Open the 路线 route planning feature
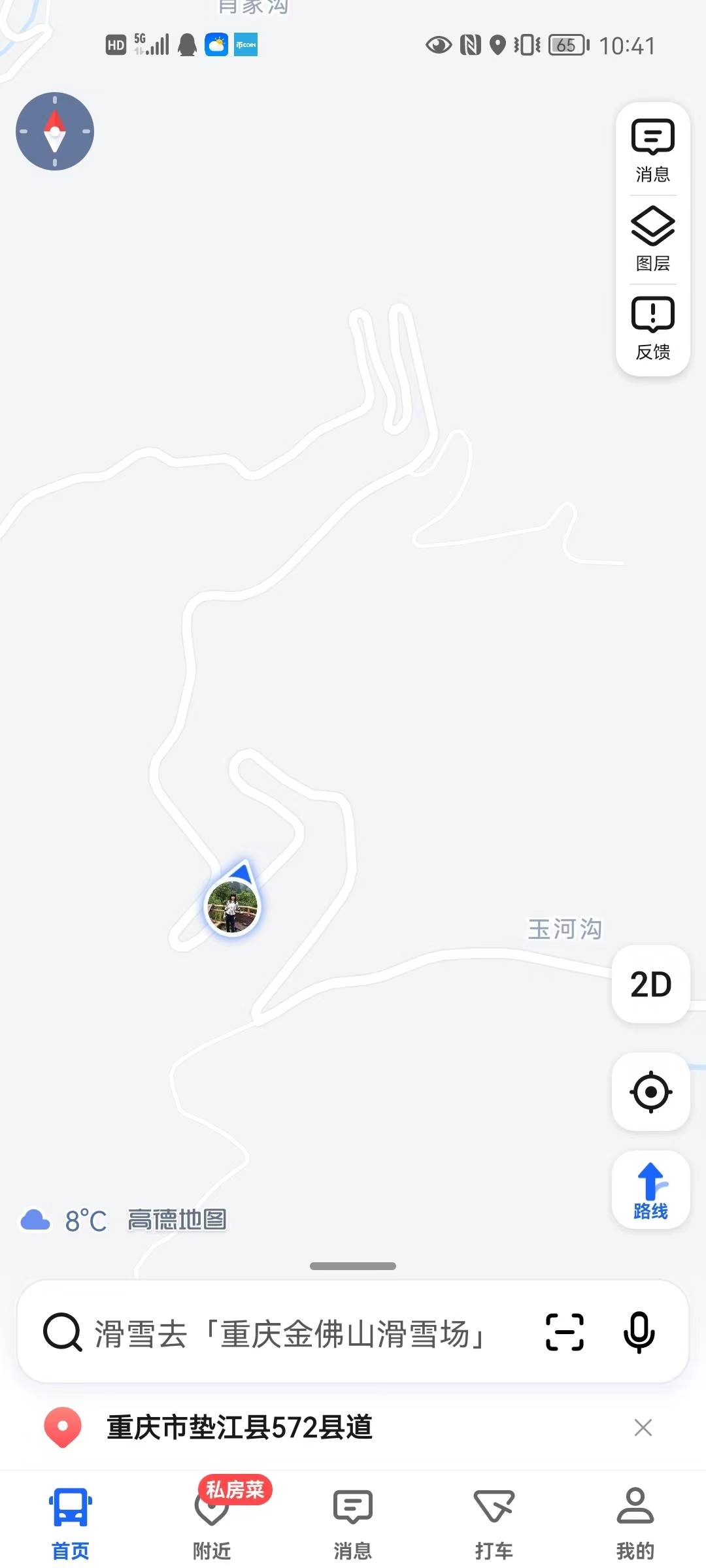The height and width of the screenshot is (1568, 706). tap(650, 1189)
